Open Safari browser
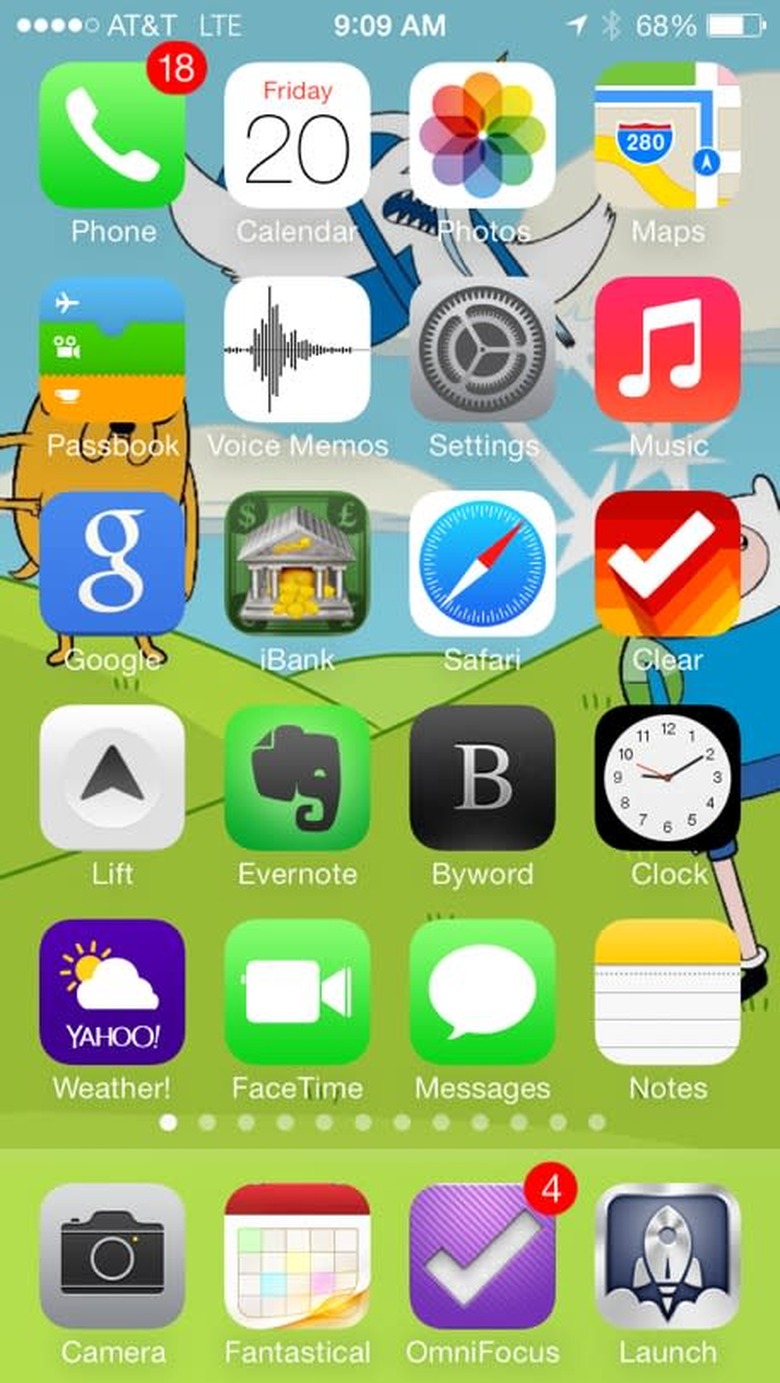 coord(482,563)
